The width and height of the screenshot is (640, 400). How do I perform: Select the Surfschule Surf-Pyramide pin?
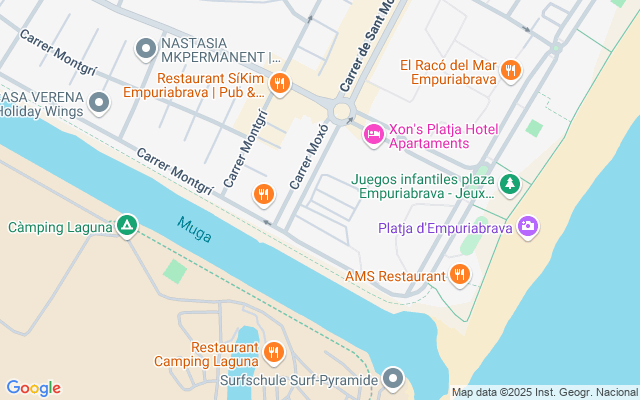click(395, 380)
